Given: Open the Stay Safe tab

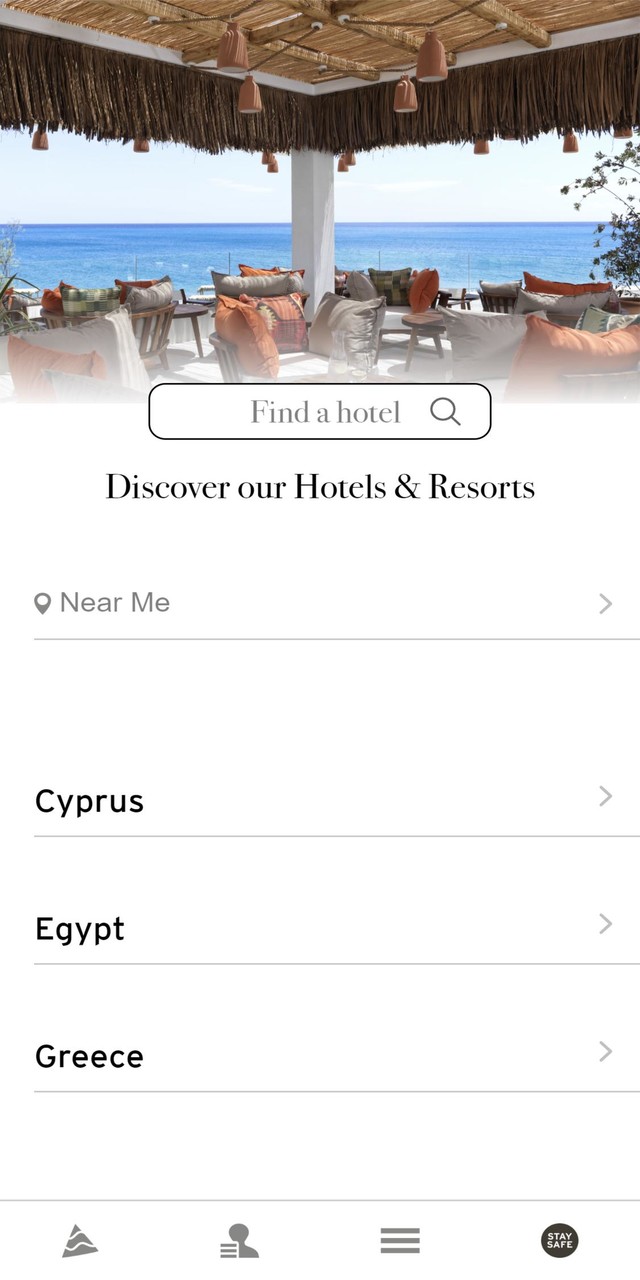Looking at the screenshot, I should [x=560, y=1241].
